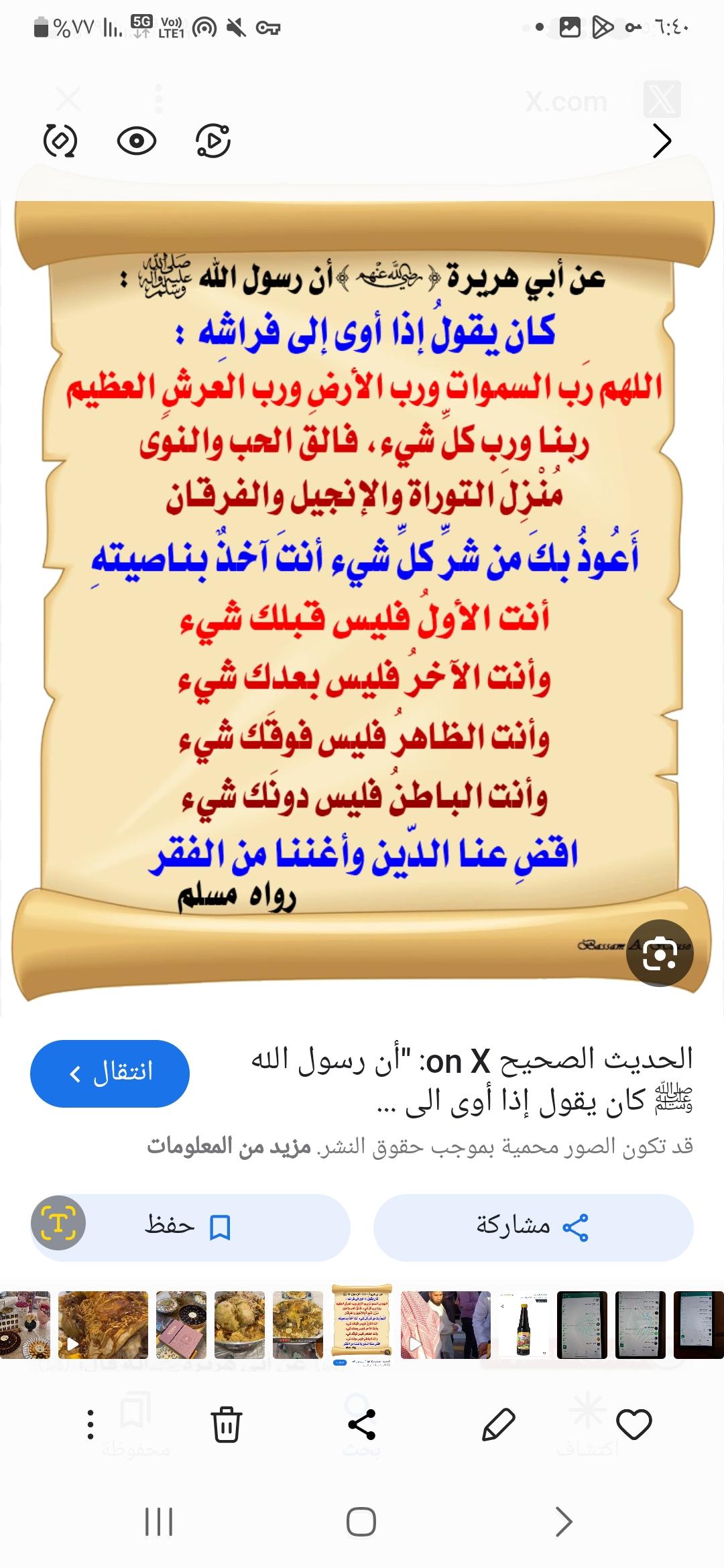
Task: Open مزيد من المعلومات copyright link
Action: tap(229, 1146)
